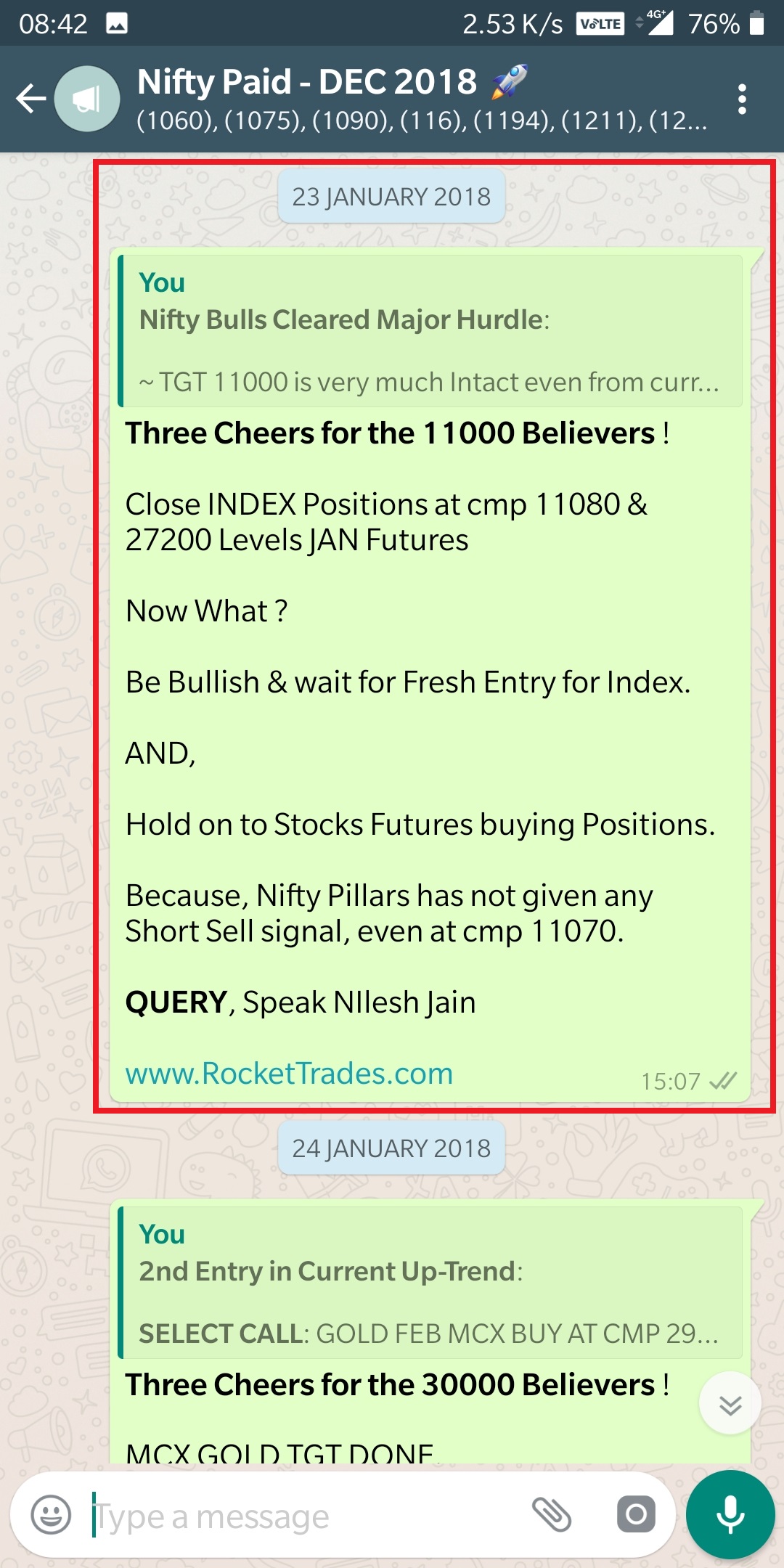Open the camera to send a photo
Screen dimensions: 784x1568
click(x=636, y=1514)
